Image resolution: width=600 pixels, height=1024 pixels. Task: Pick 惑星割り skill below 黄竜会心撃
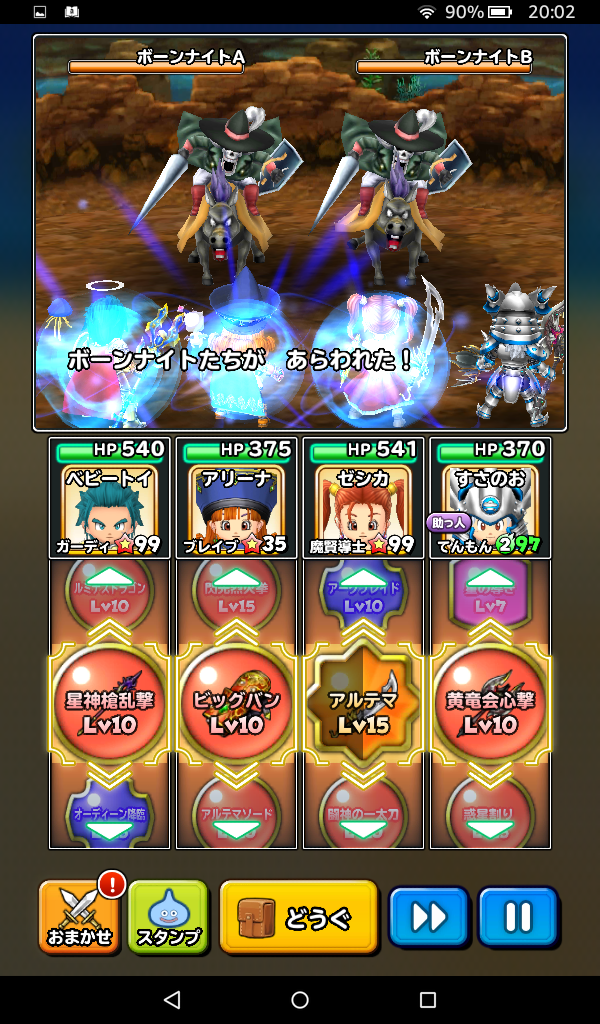[490, 812]
